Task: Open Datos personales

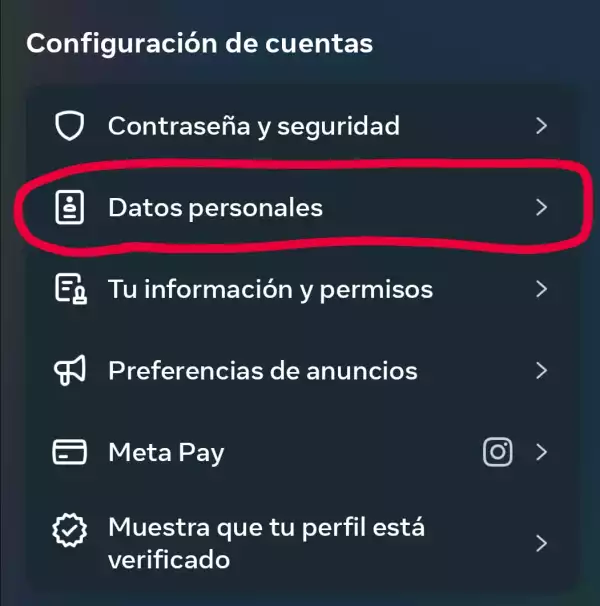Action: [215, 208]
